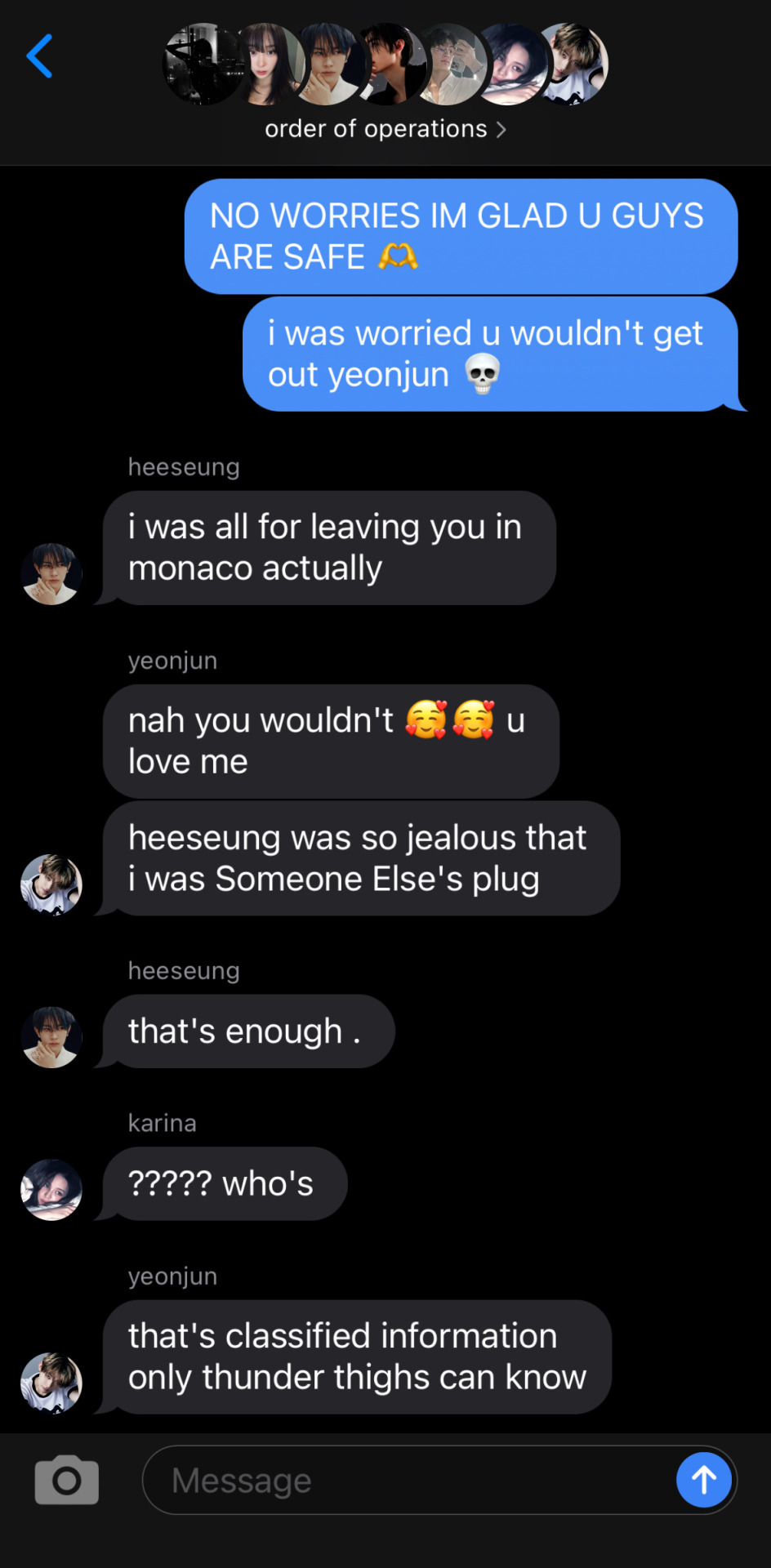This screenshot has height=1568, width=771.
Task: Open the order of operations group details
Action: [385, 129]
